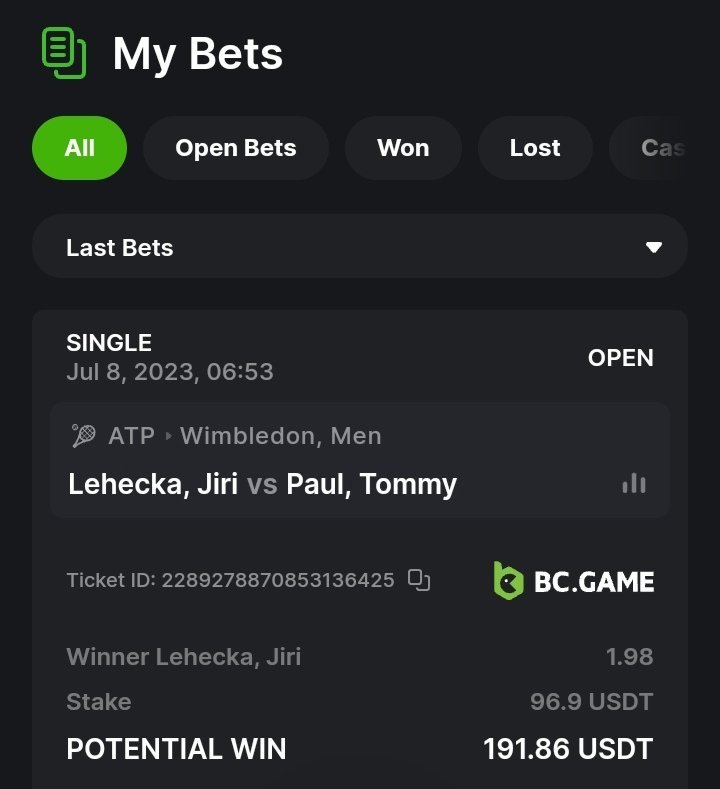720x789 pixels.
Task: Copy the ticket ID
Action: click(420, 580)
